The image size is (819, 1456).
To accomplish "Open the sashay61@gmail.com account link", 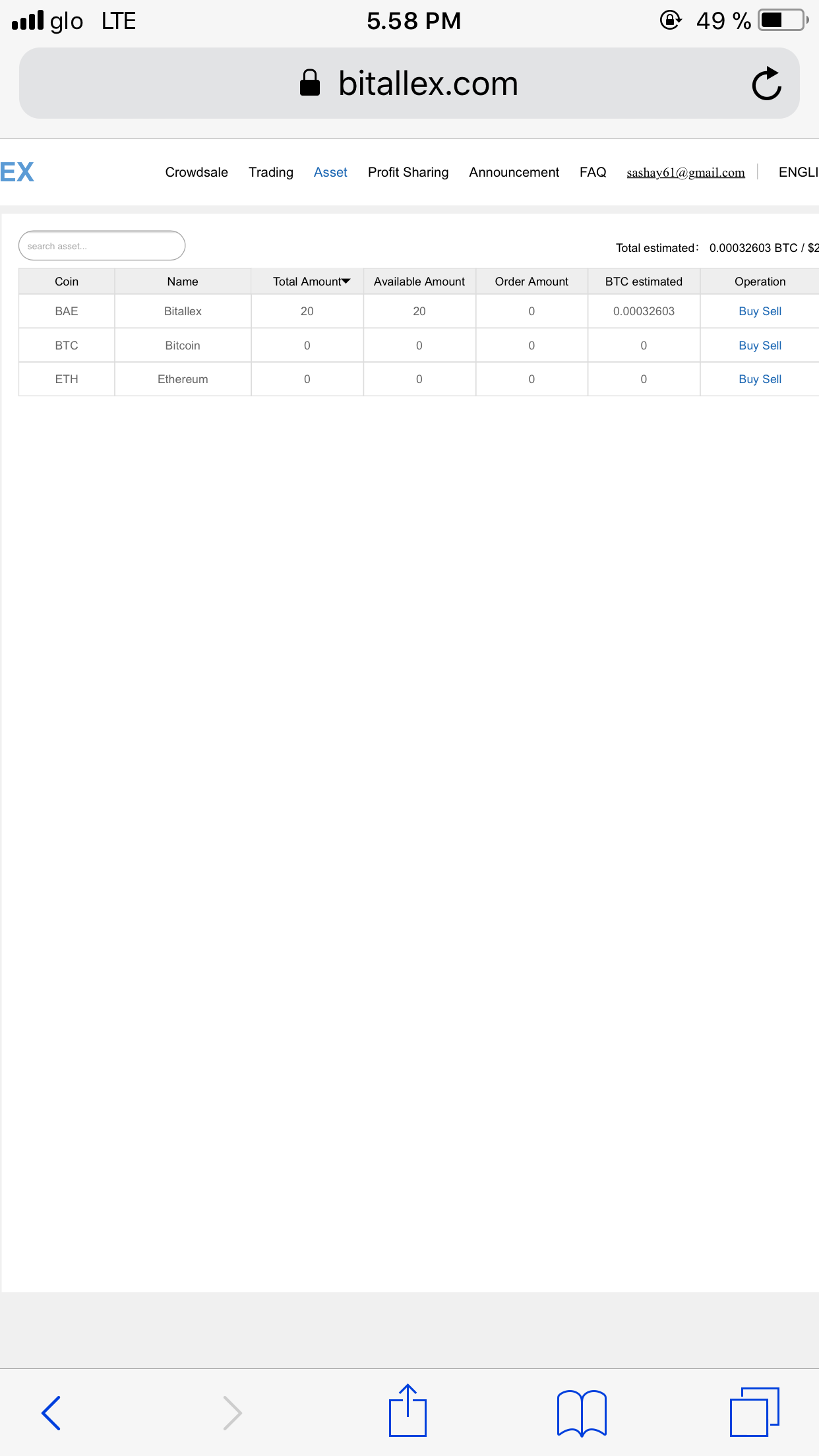I will [686, 173].
